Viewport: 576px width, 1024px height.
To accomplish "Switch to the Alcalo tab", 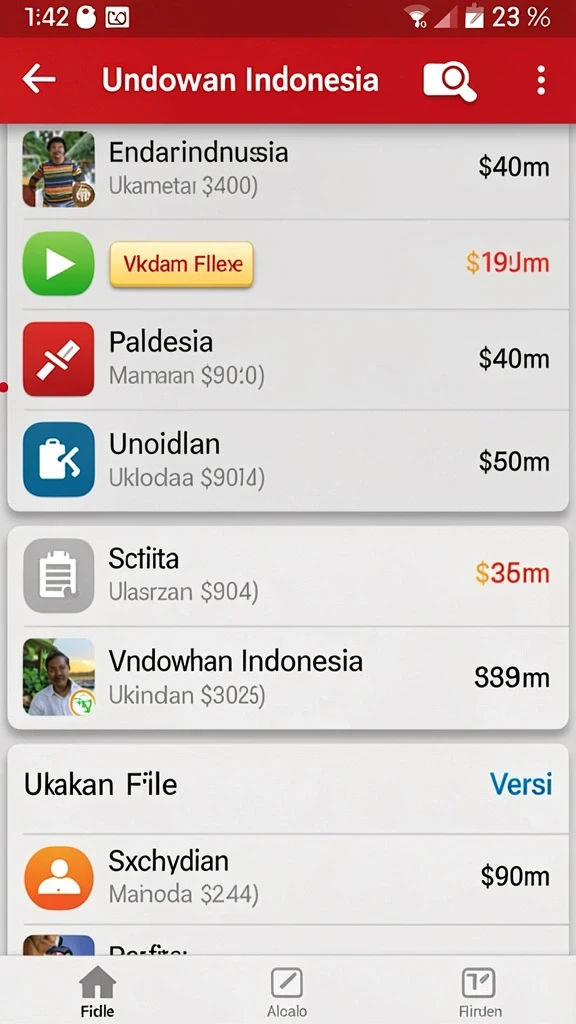I will (x=287, y=991).
